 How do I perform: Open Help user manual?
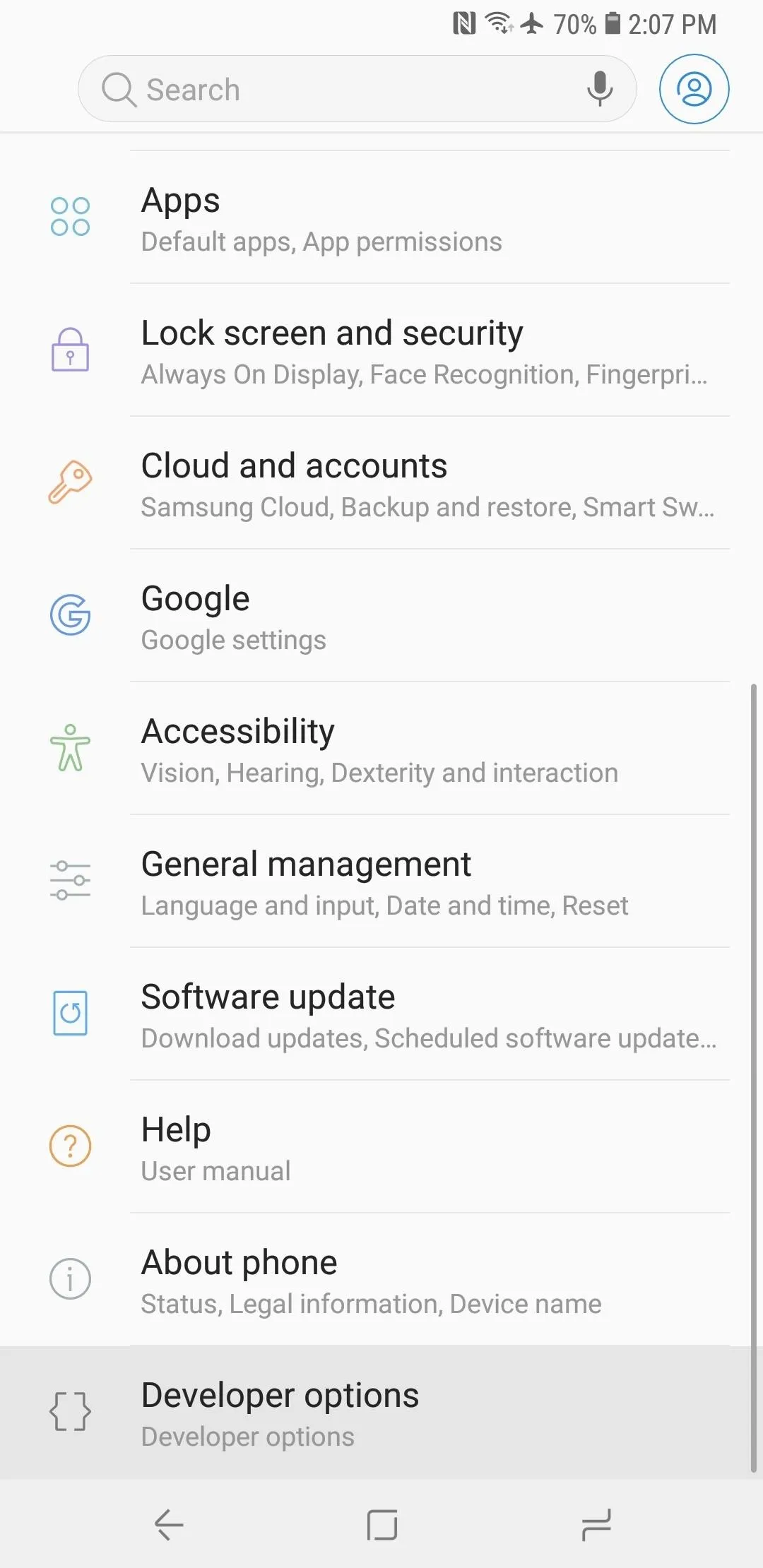point(381,1147)
